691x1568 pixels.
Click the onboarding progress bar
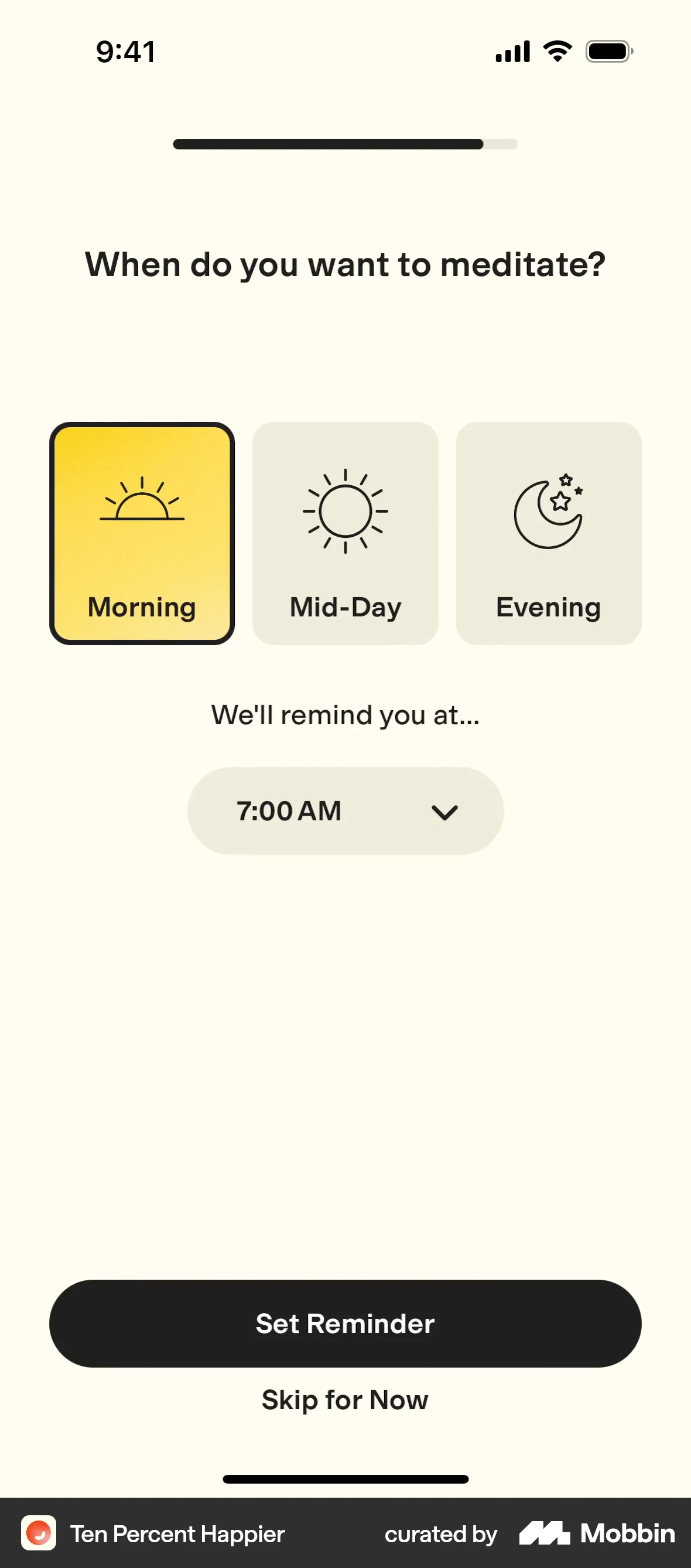(345, 144)
